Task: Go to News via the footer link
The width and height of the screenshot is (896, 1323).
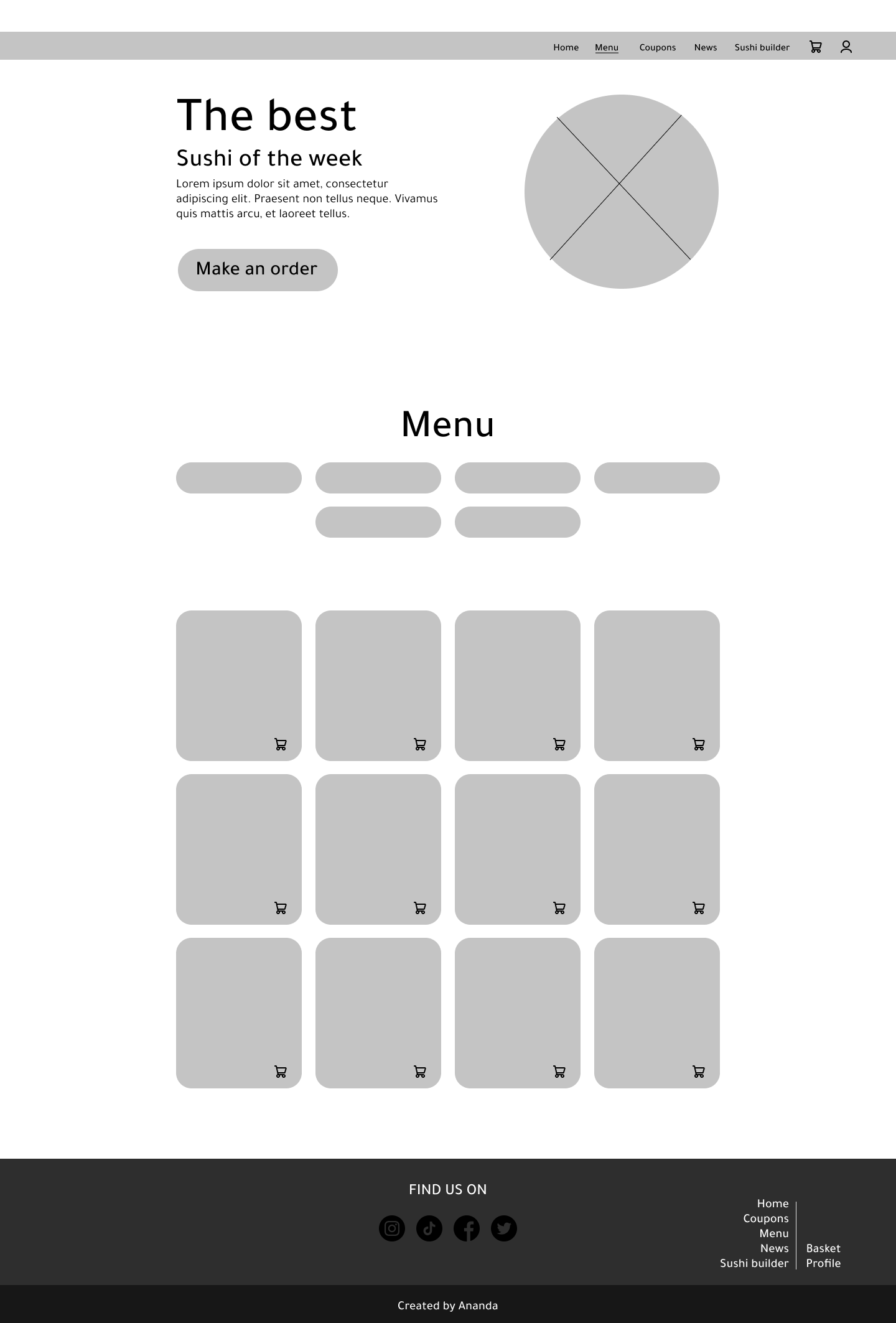Action: [774, 1248]
